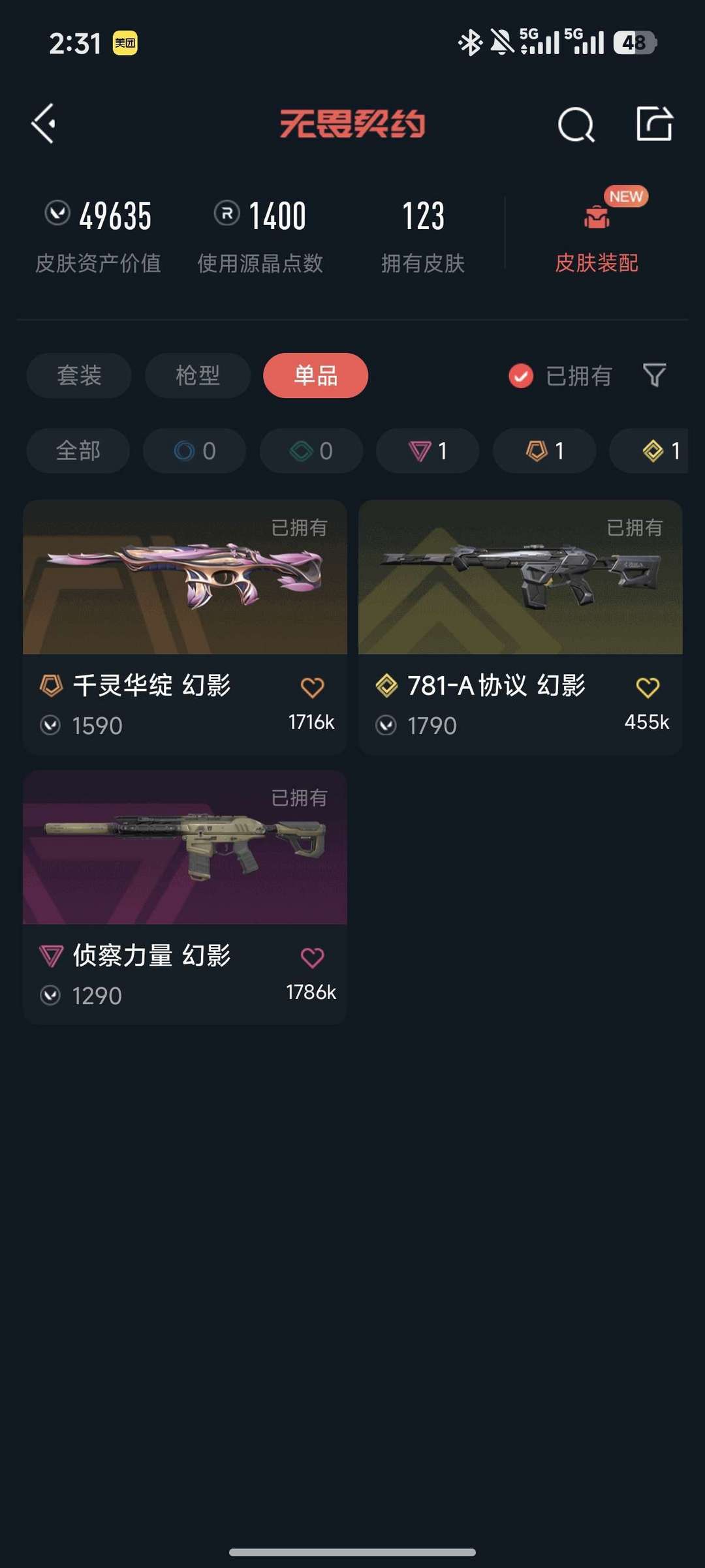Switch to the 套装 tab
Image resolution: width=705 pixels, height=1568 pixels.
79,376
